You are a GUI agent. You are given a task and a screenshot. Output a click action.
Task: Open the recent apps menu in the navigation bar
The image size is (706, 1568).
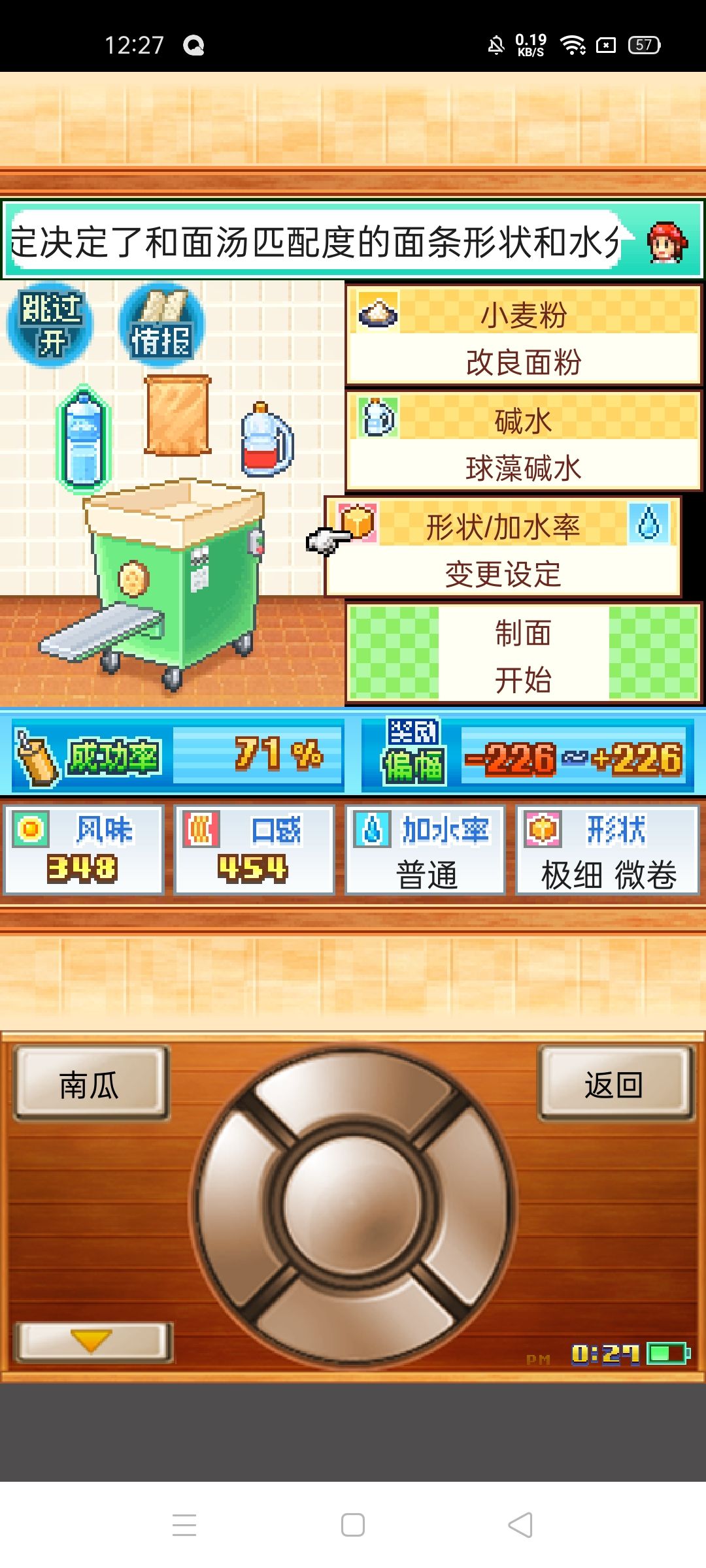pyautogui.click(x=185, y=1524)
